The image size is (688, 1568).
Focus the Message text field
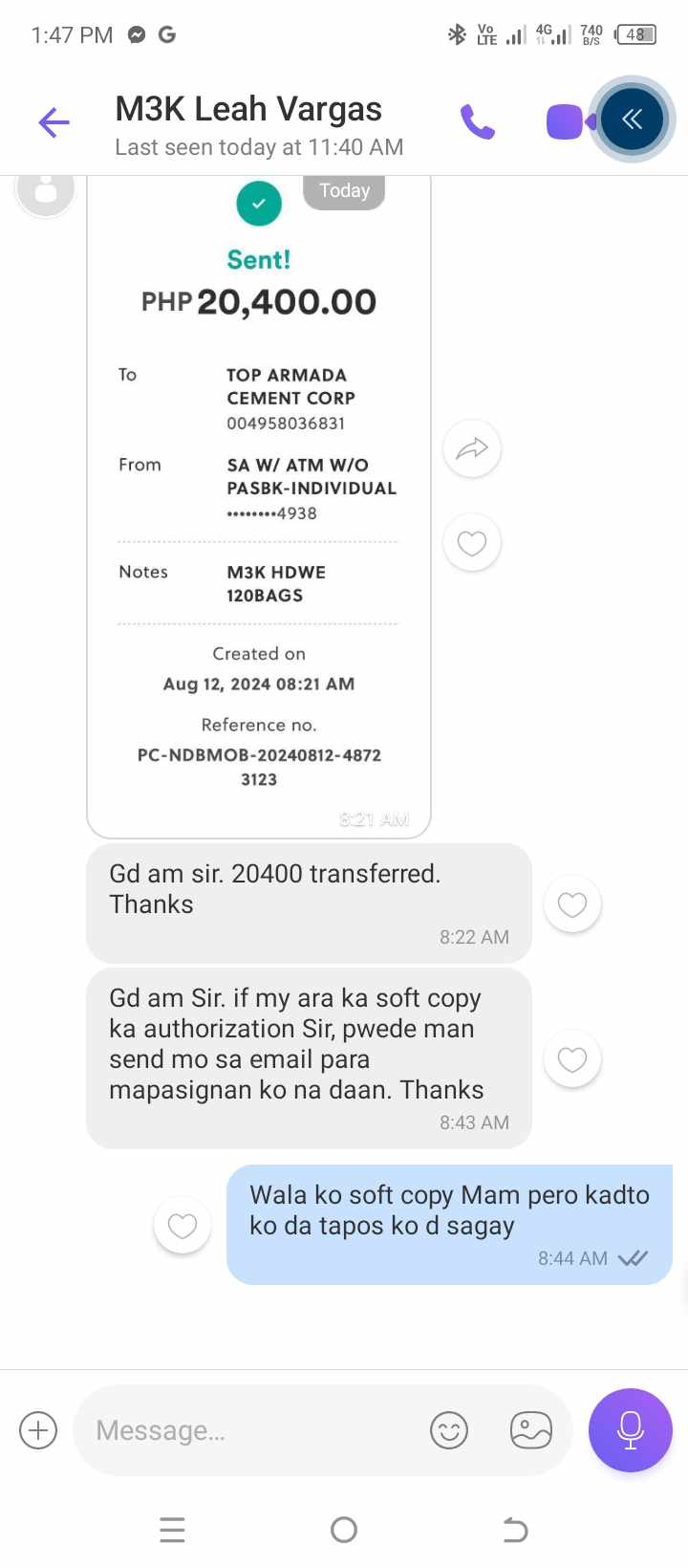[x=248, y=1430]
